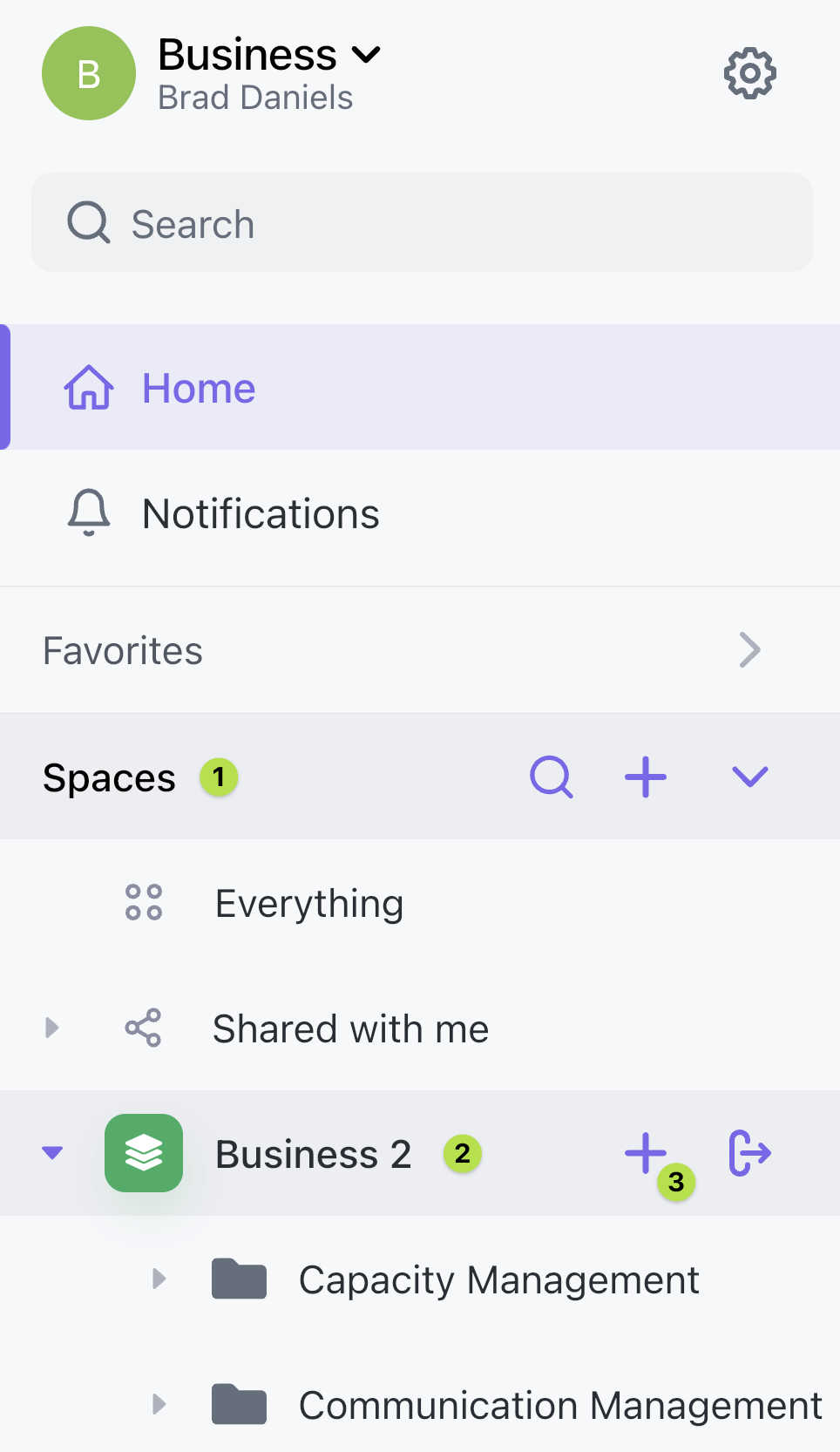Collapse the Business 2 space tree
Screen dimensions: 840x1452
pyautogui.click(x=52, y=1153)
